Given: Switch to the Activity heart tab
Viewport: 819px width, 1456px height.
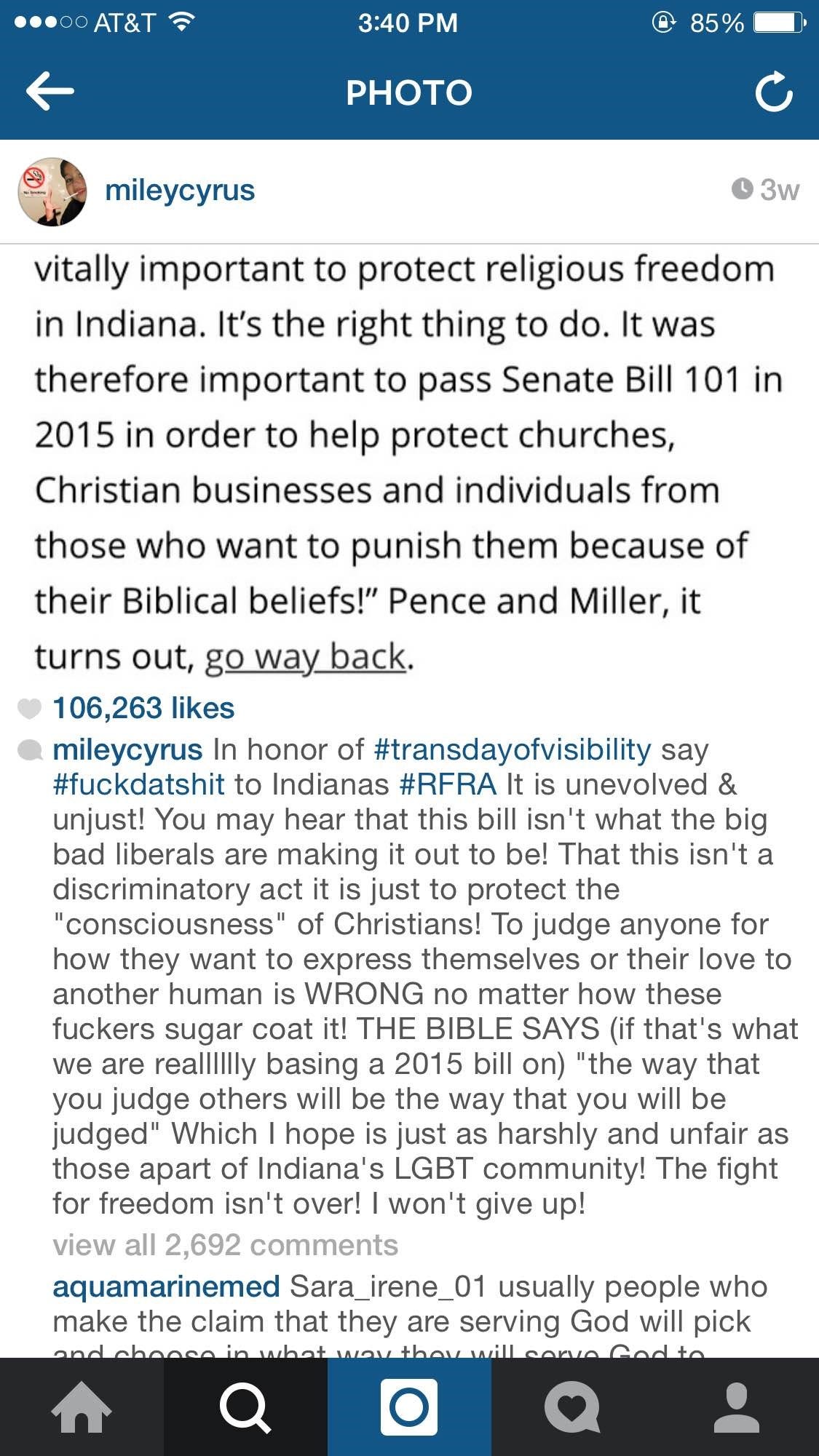Looking at the screenshot, I should tap(573, 1407).
